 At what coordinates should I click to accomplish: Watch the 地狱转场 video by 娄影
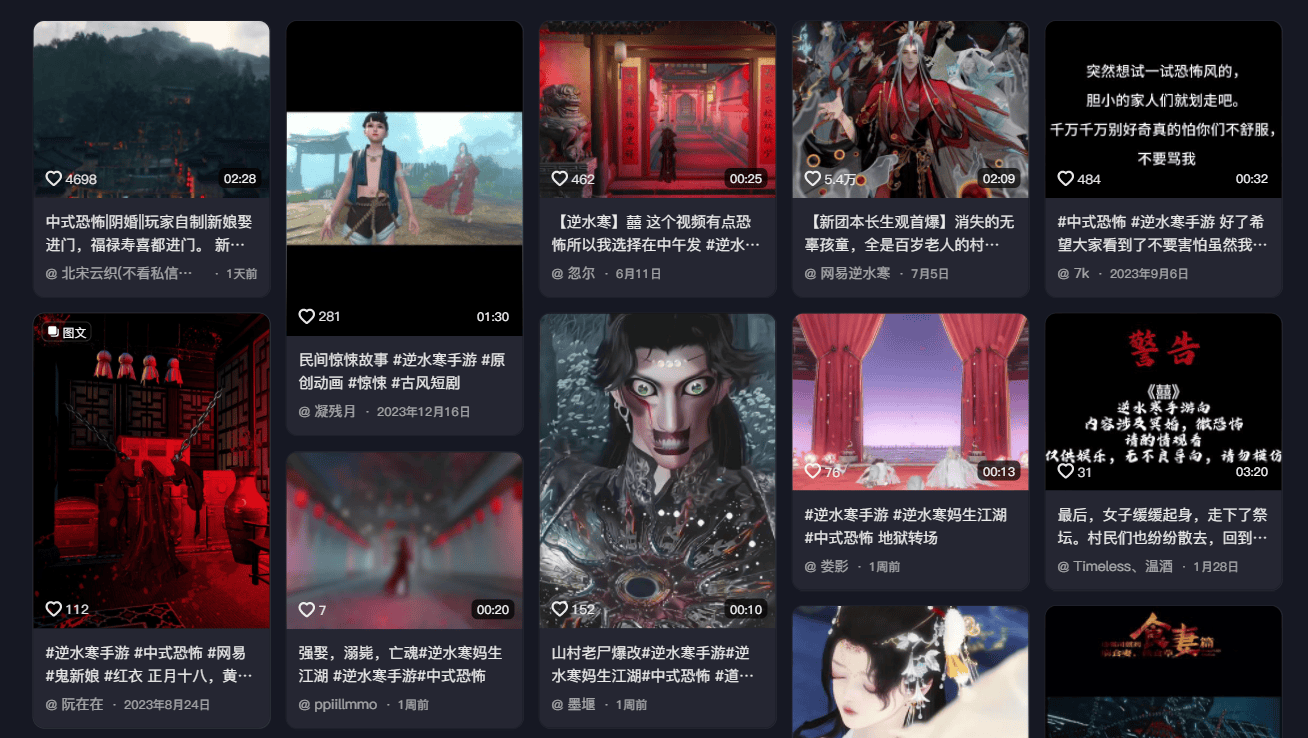tap(910, 400)
